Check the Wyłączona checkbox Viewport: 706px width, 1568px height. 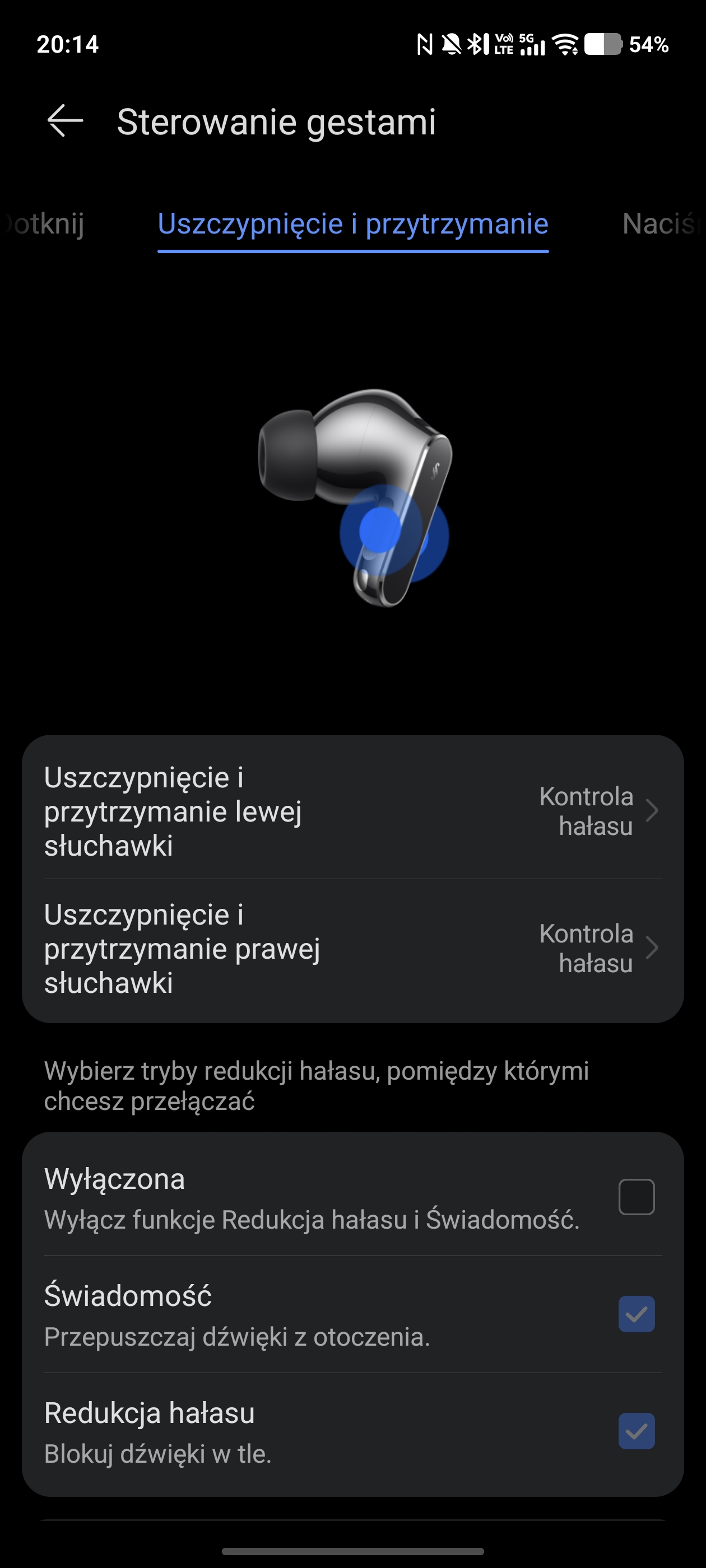(636, 1197)
